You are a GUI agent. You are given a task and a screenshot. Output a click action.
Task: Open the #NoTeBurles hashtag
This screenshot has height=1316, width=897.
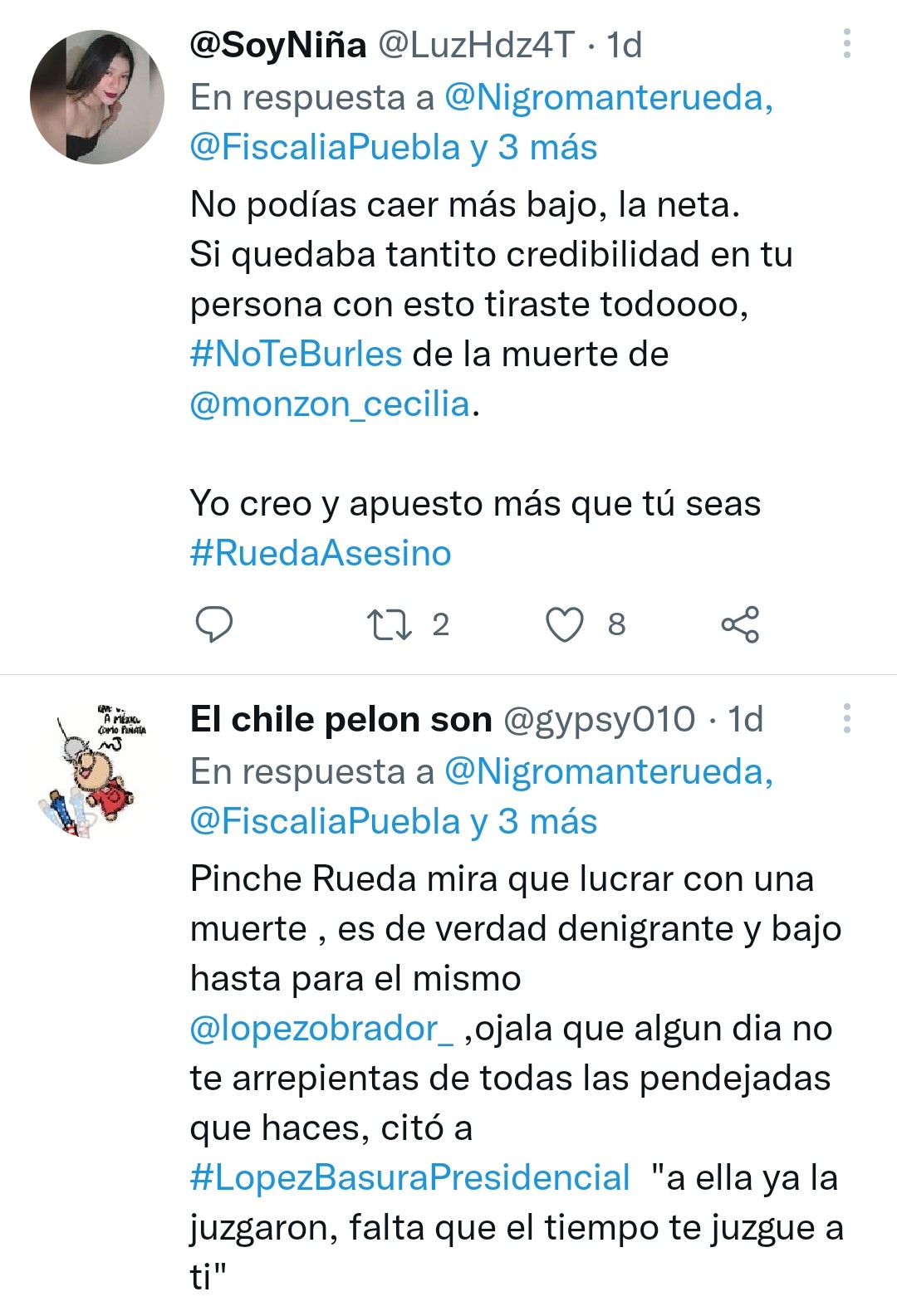pos(296,355)
